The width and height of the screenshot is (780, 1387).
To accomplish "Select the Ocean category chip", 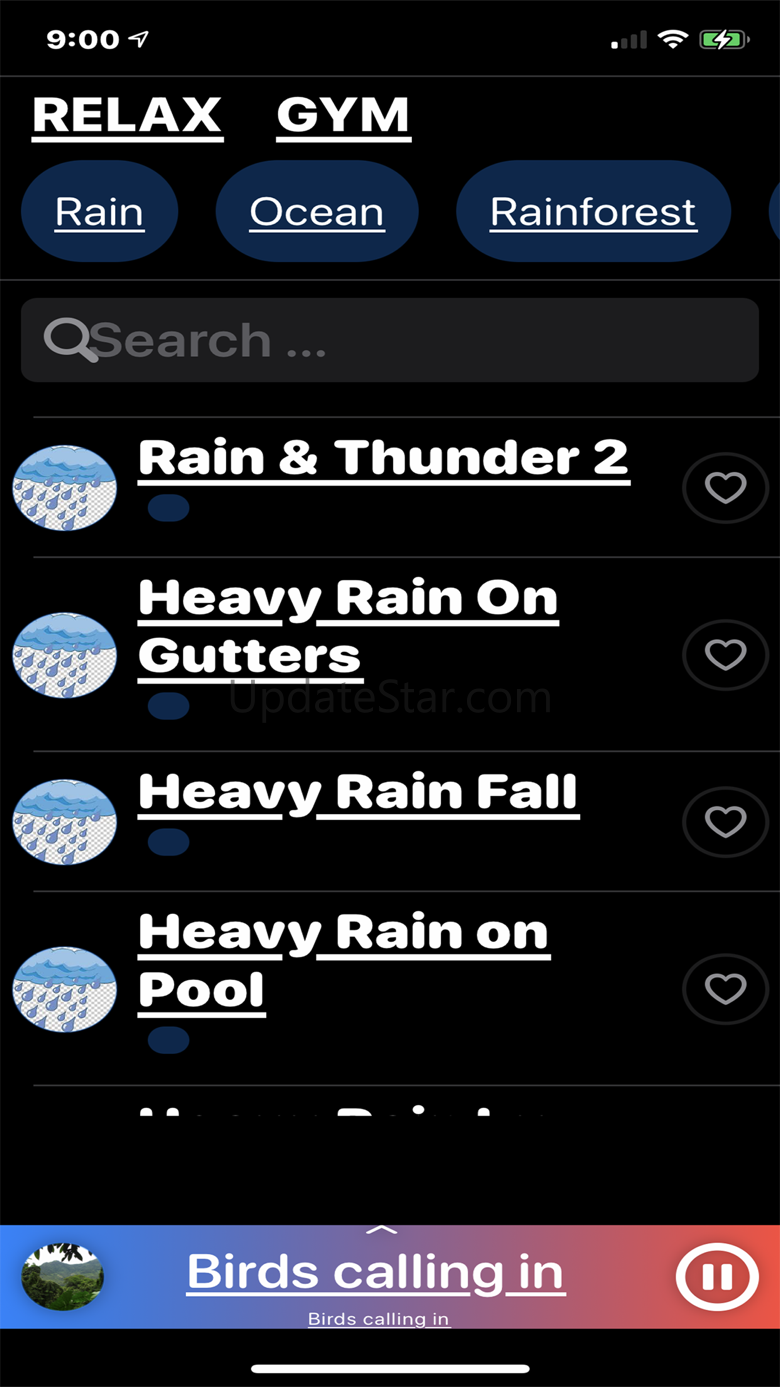I will pos(317,212).
